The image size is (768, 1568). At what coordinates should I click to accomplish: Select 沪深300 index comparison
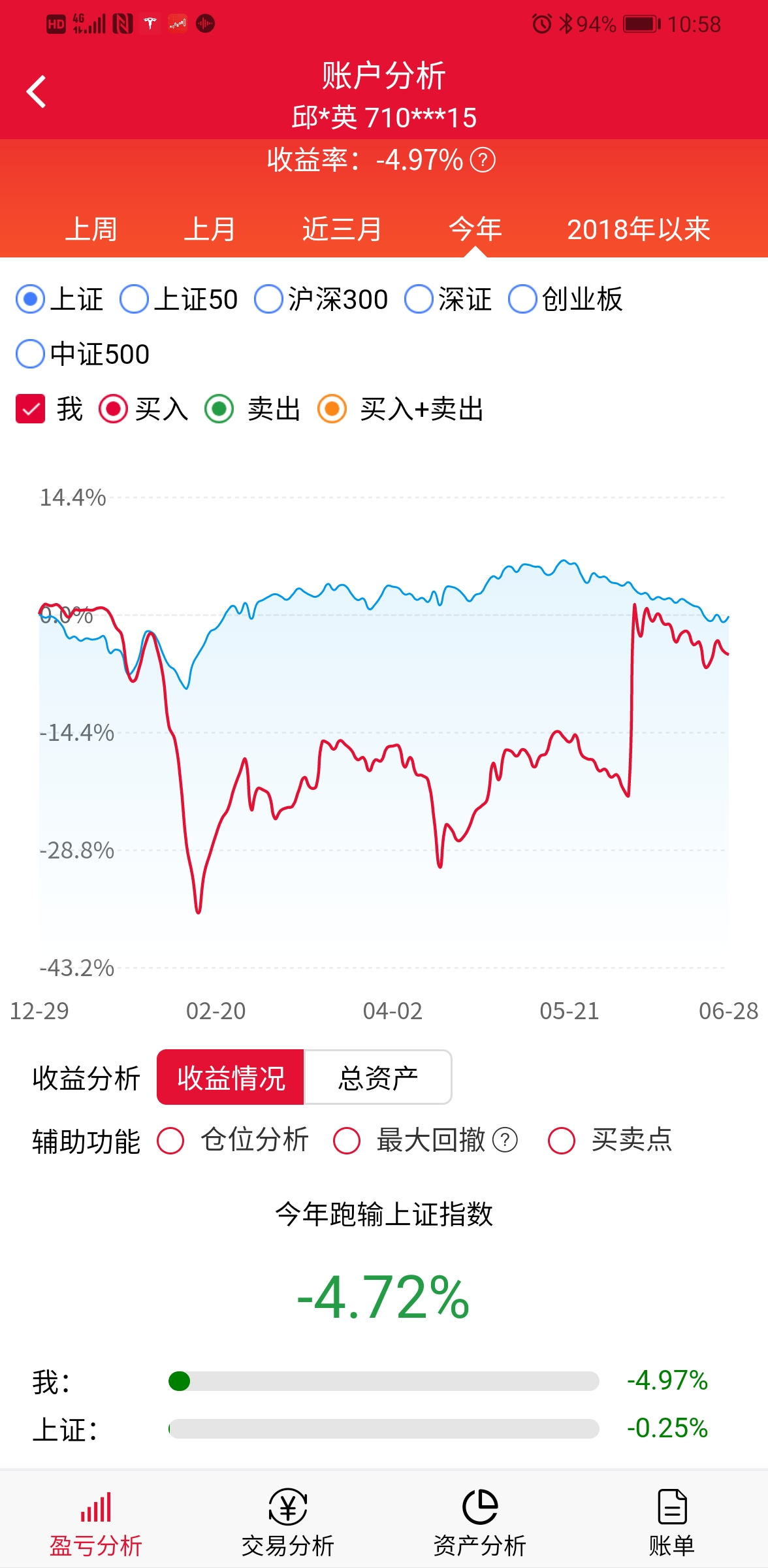point(268,299)
